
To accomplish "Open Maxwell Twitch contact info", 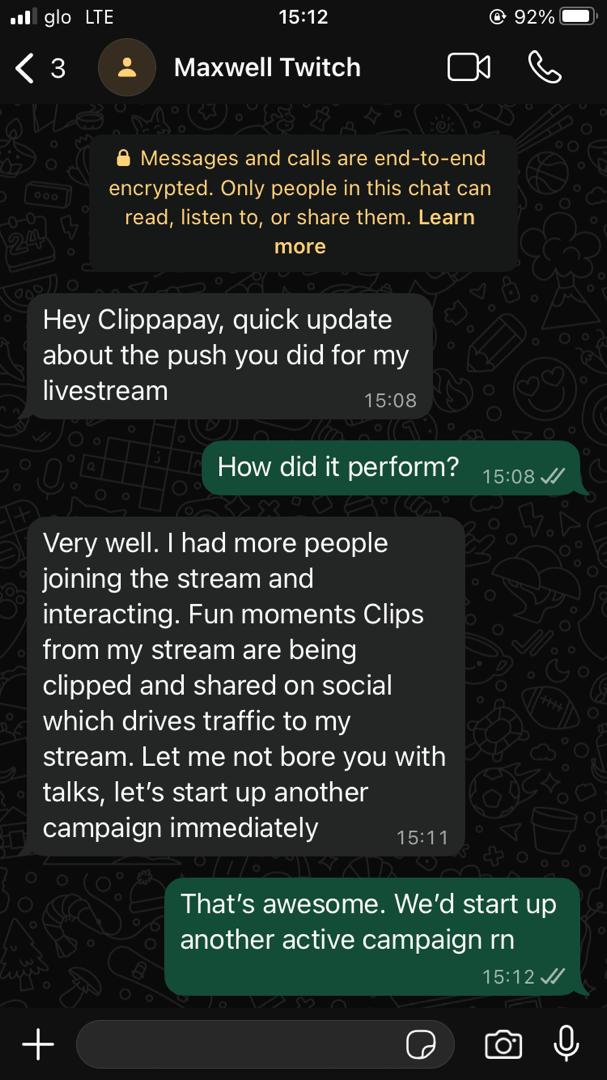I will coord(267,68).
